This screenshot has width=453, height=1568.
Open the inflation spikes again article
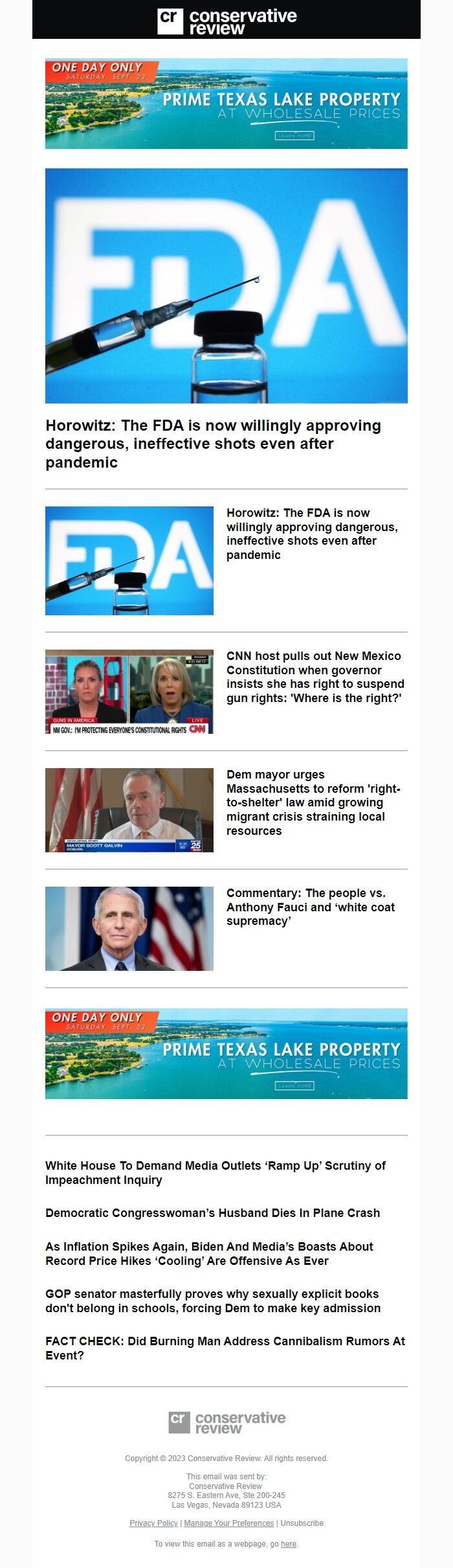pos(209,1253)
